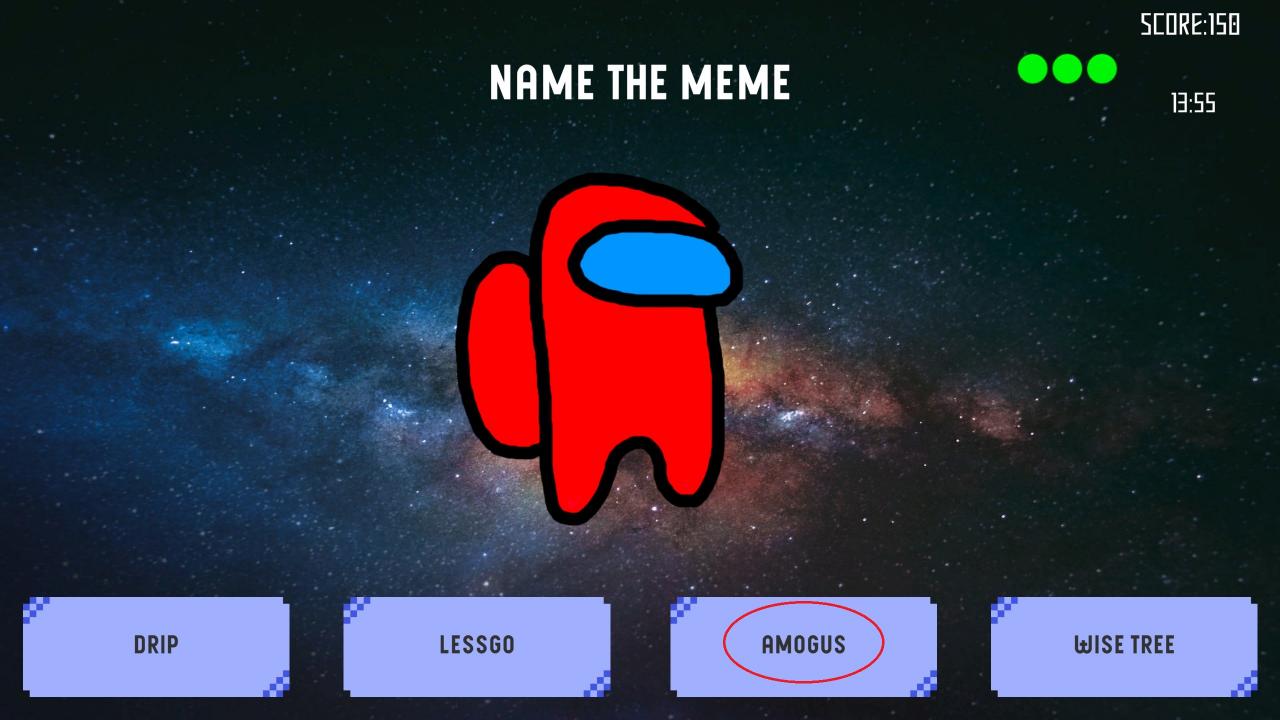This screenshot has height=720, width=1280.
Task: Select LESSGO as the meme name
Action: [477, 646]
